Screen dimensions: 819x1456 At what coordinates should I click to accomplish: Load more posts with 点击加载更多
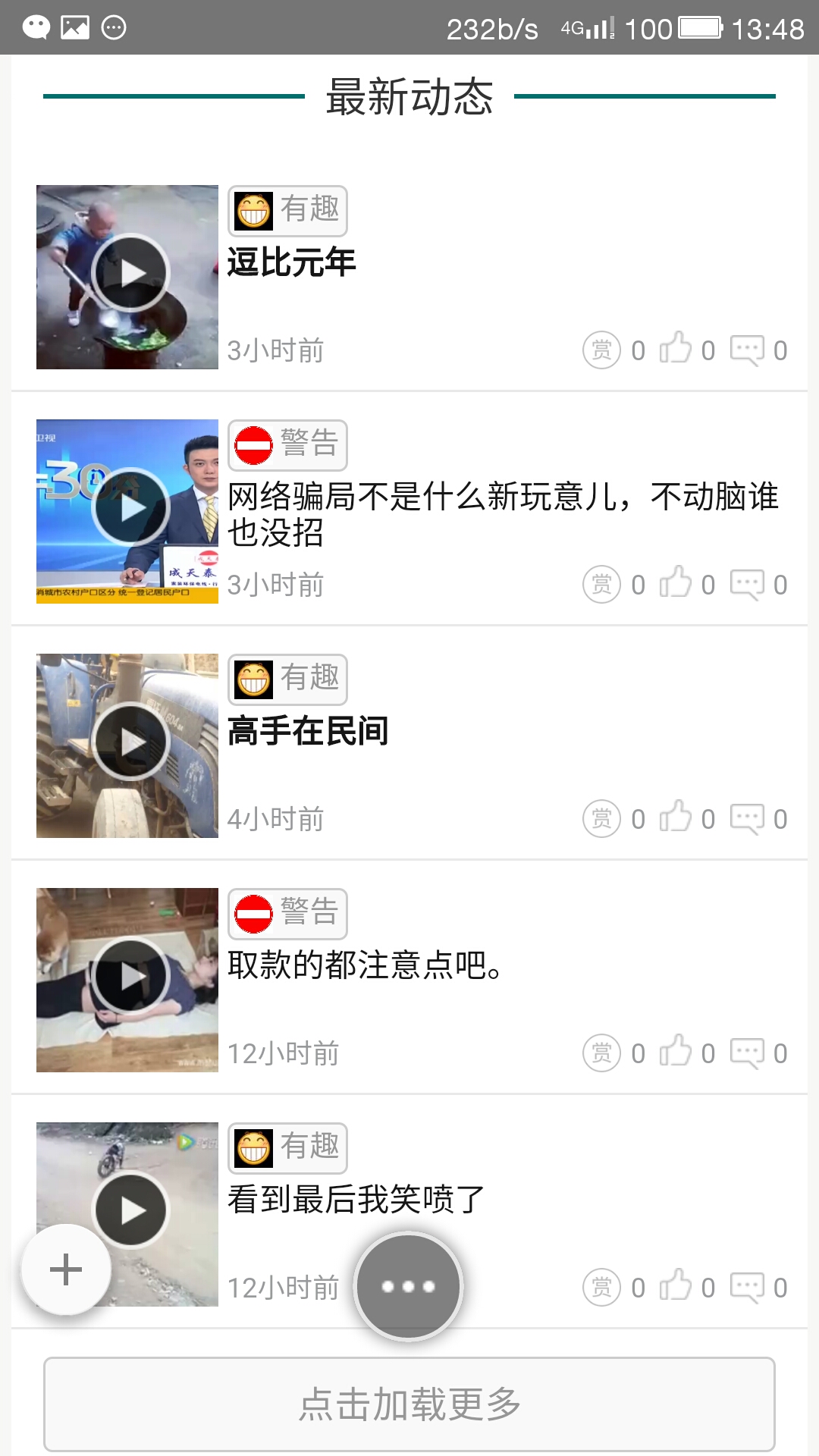(409, 1404)
